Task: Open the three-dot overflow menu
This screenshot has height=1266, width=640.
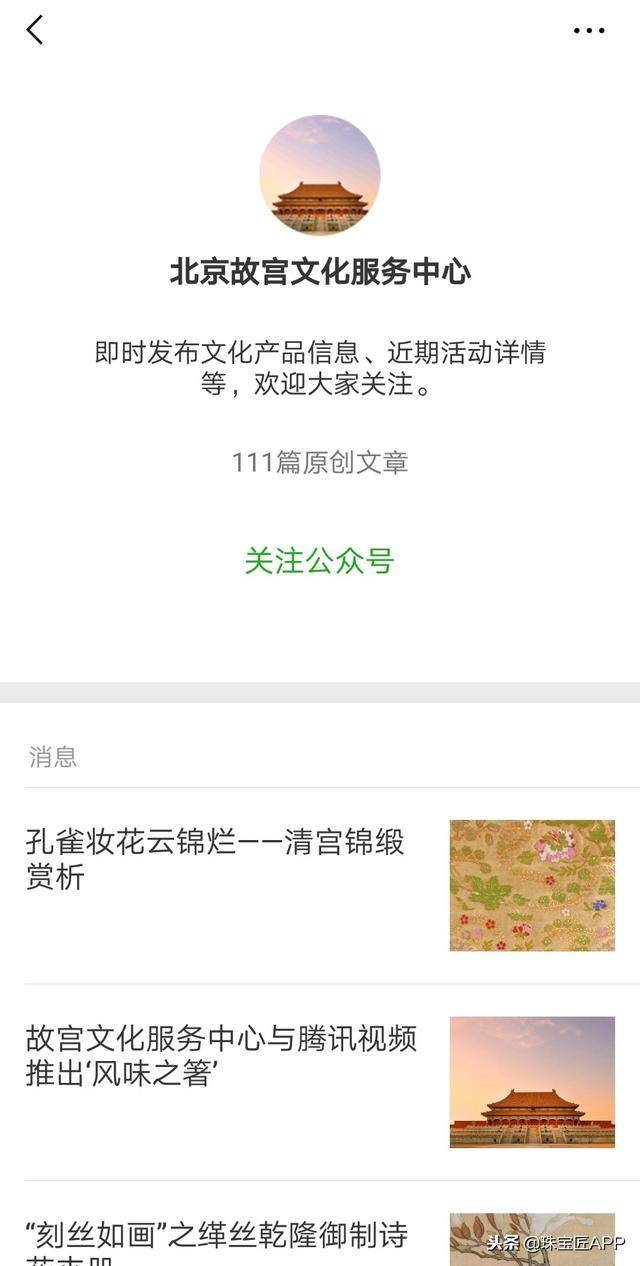Action: point(588,30)
